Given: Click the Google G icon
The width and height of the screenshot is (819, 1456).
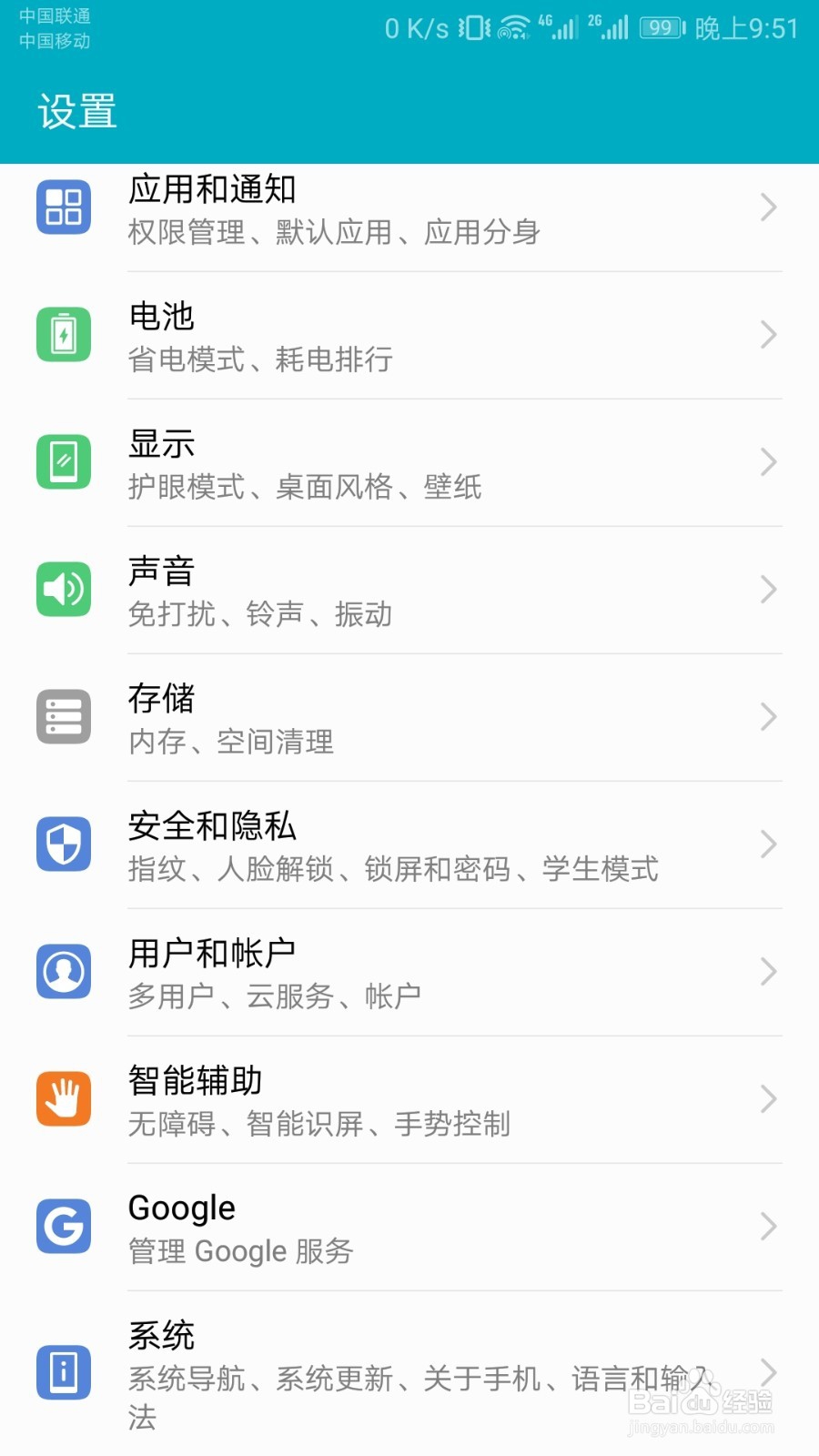Looking at the screenshot, I should click(64, 1227).
